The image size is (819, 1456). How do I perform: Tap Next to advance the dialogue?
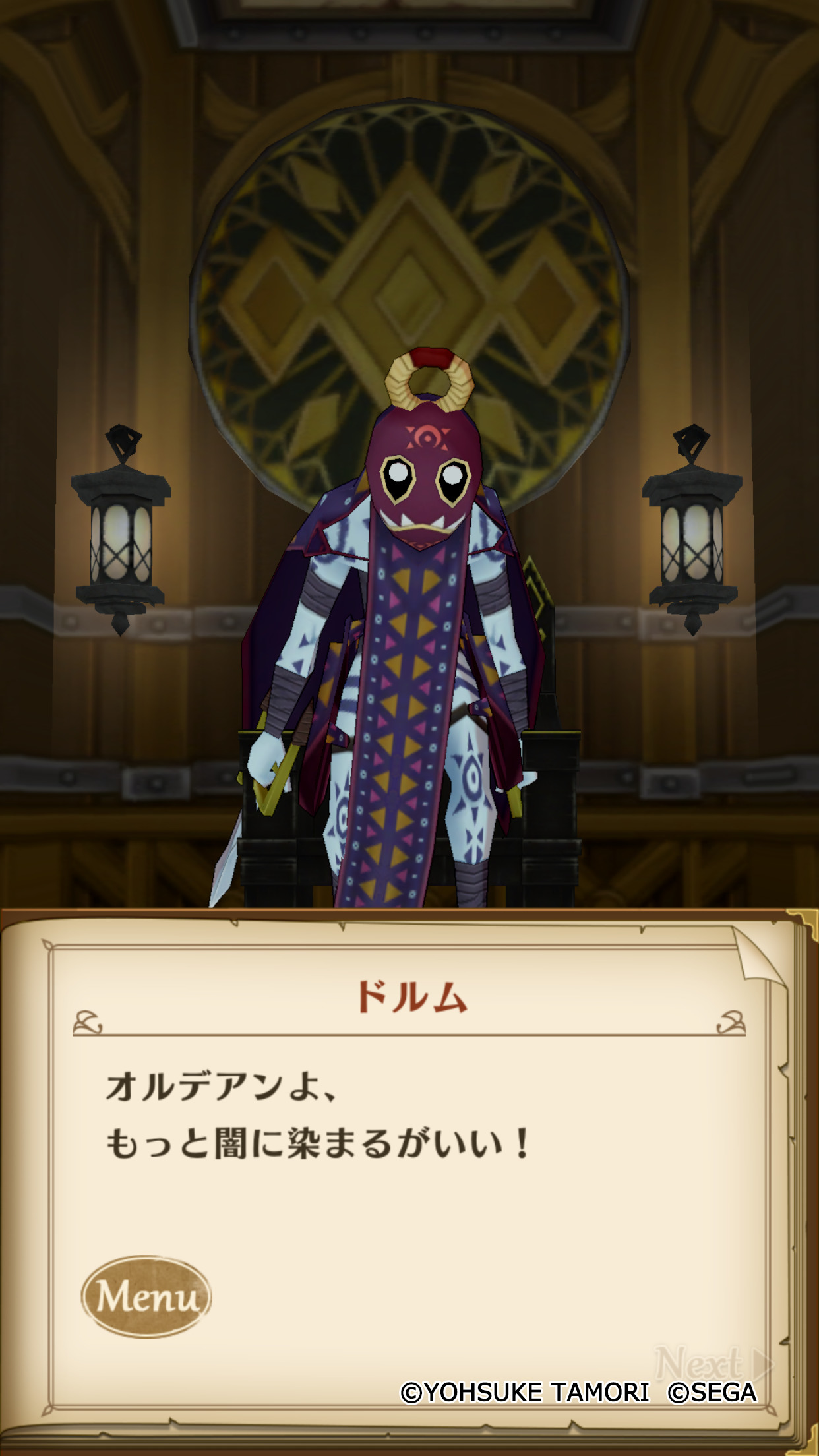coord(710,1362)
